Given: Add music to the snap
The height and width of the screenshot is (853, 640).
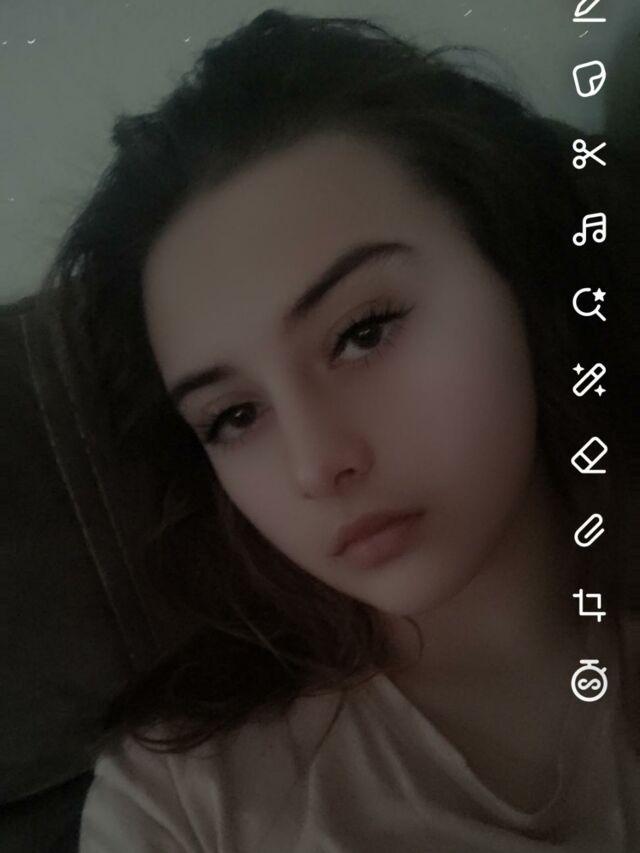Looking at the screenshot, I should tap(589, 229).
